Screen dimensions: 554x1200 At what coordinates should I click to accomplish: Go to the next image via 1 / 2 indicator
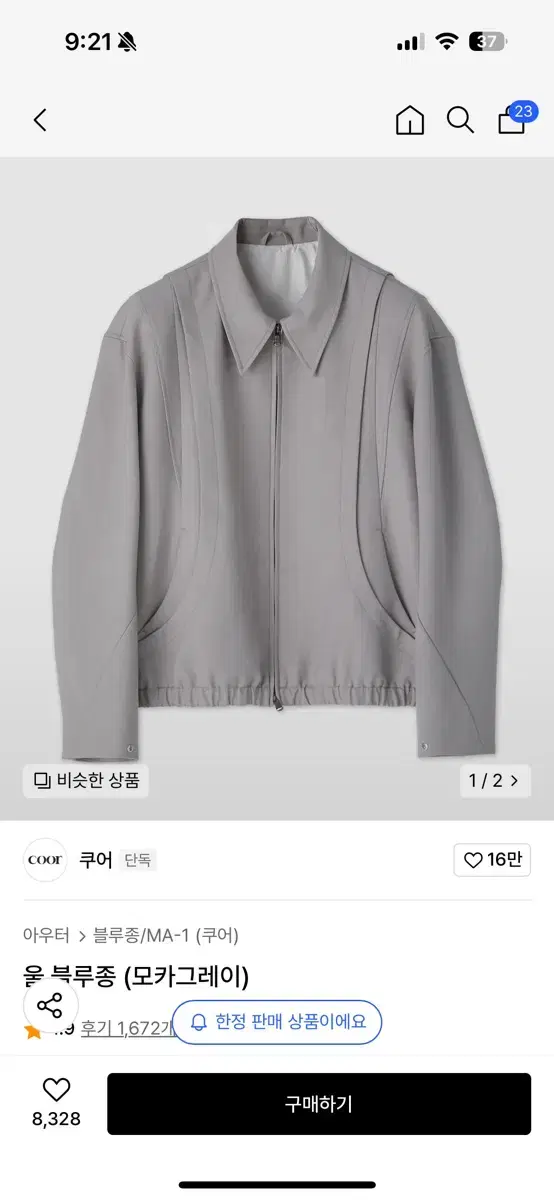[x=494, y=781]
